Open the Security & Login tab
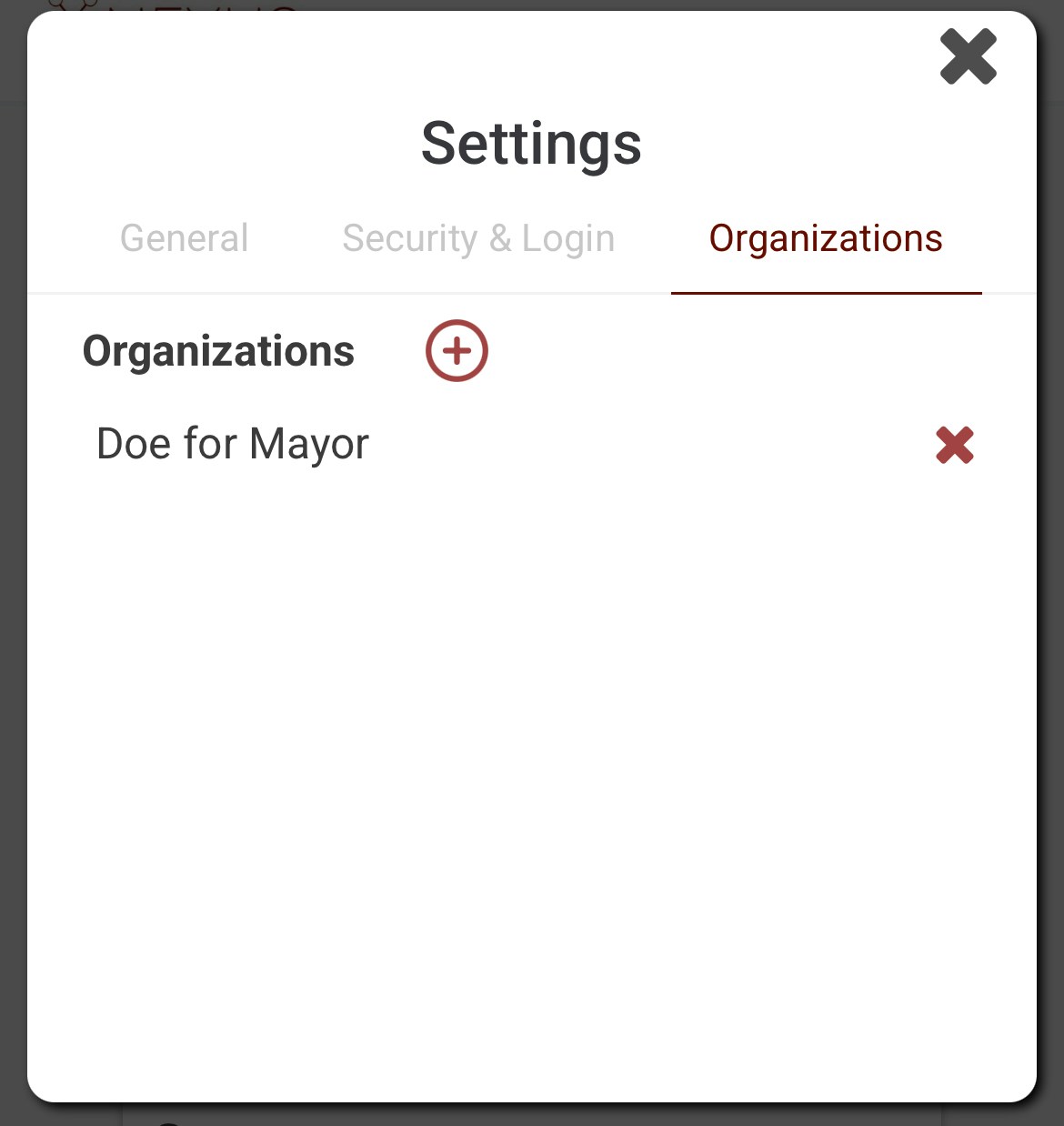 (x=478, y=238)
